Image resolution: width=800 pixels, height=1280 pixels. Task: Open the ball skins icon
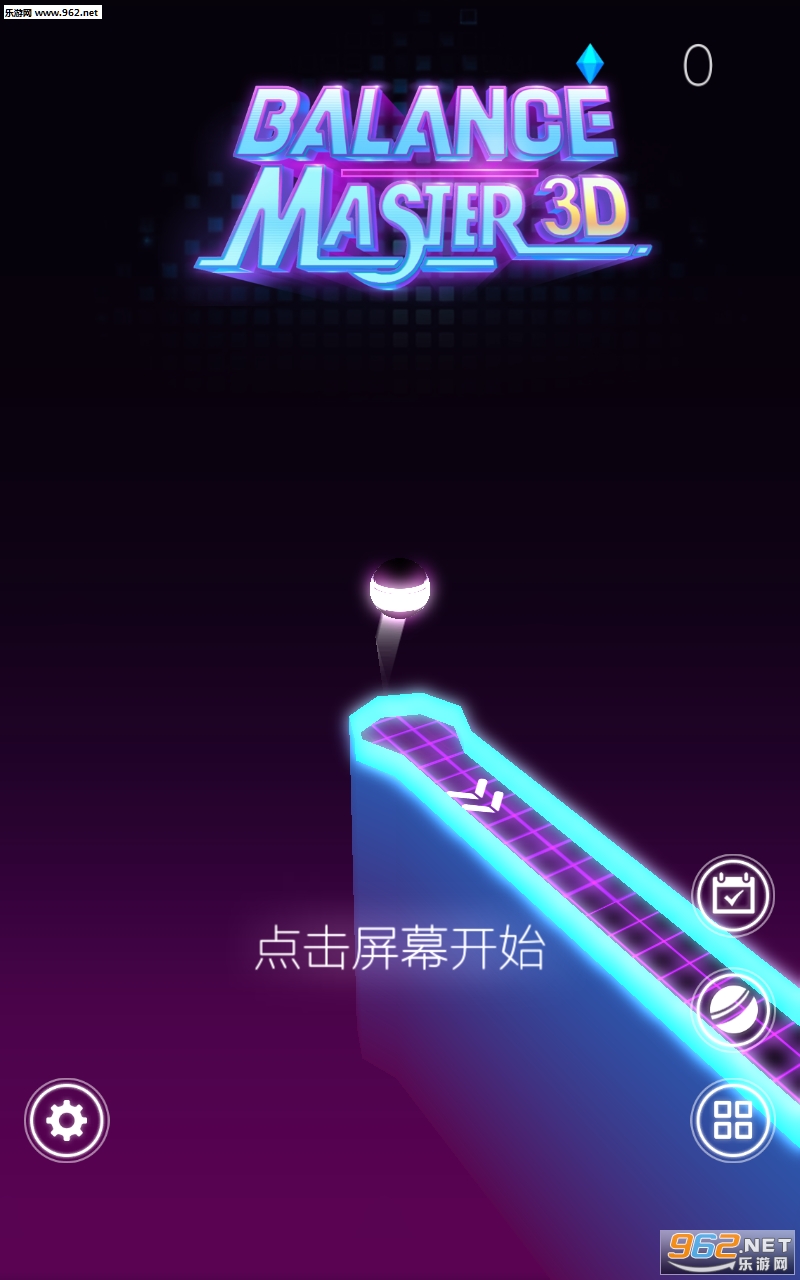click(x=733, y=1009)
